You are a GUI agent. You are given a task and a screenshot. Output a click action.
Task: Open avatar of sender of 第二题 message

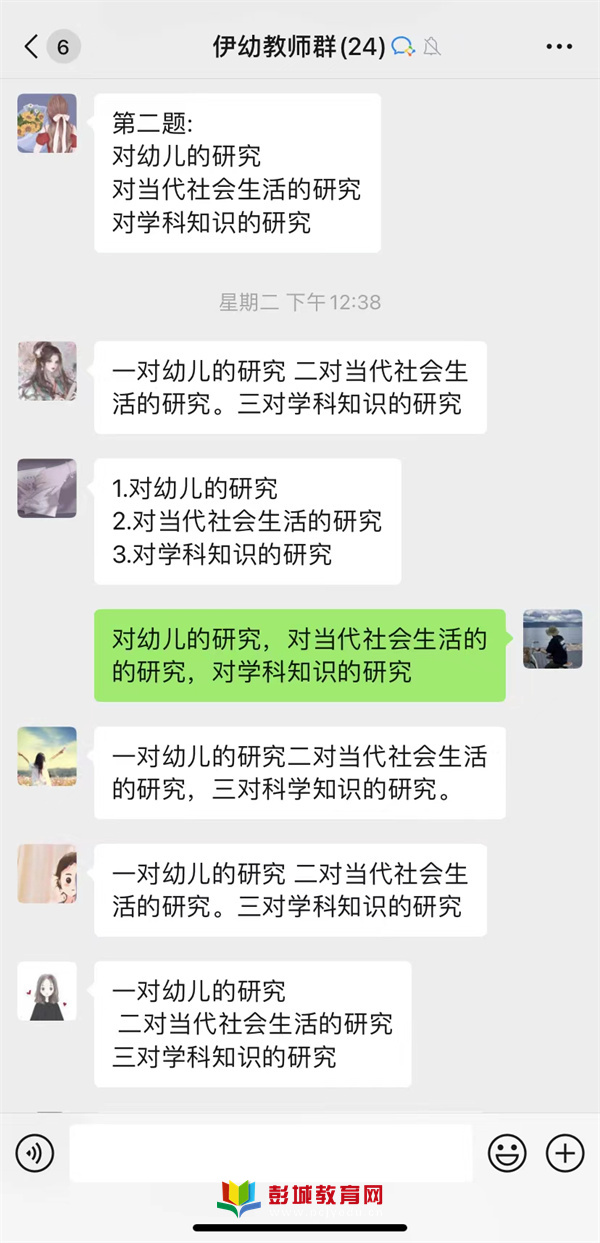tap(47, 123)
